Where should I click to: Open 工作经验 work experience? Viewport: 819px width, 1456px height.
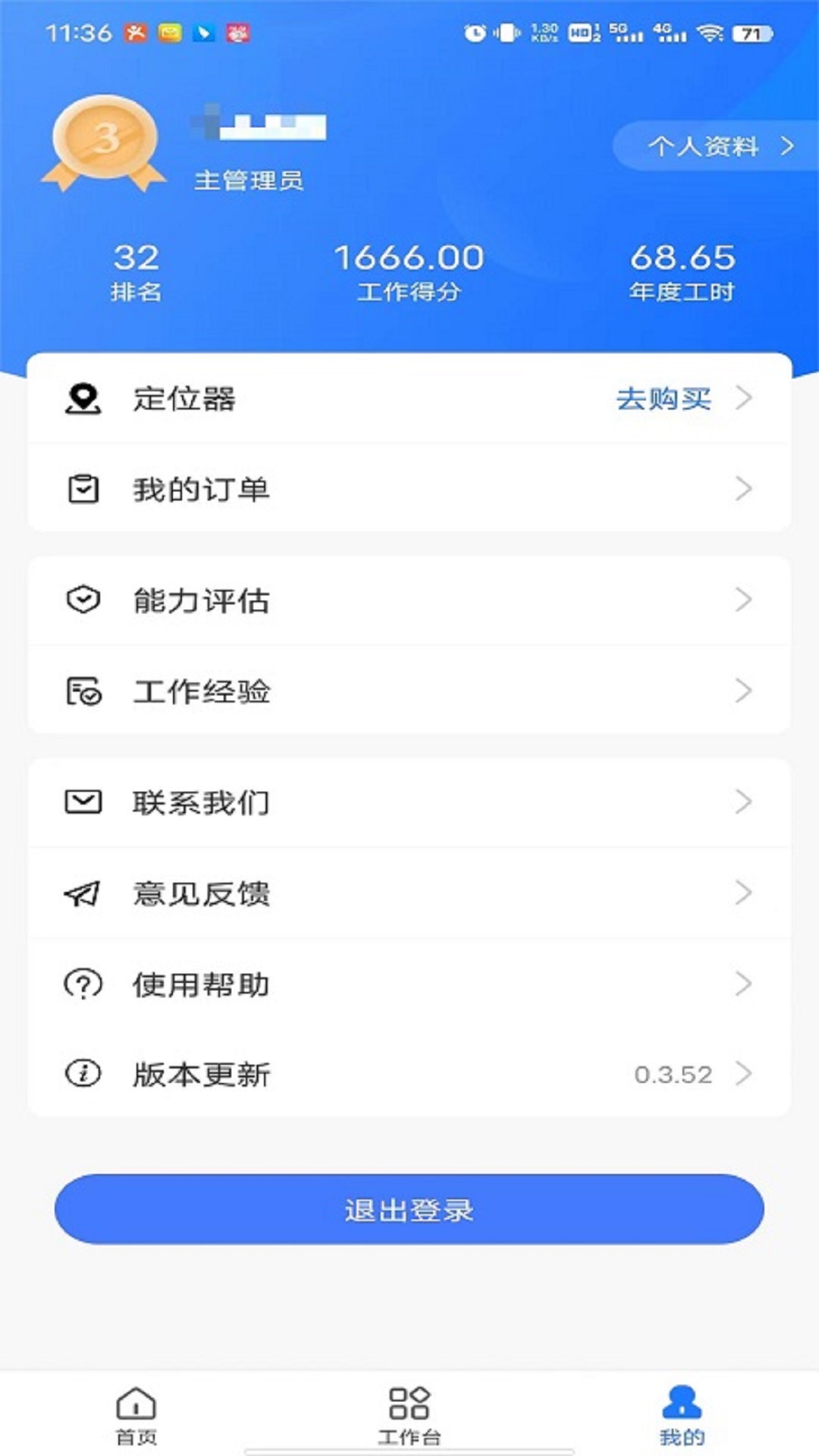pyautogui.click(x=409, y=691)
